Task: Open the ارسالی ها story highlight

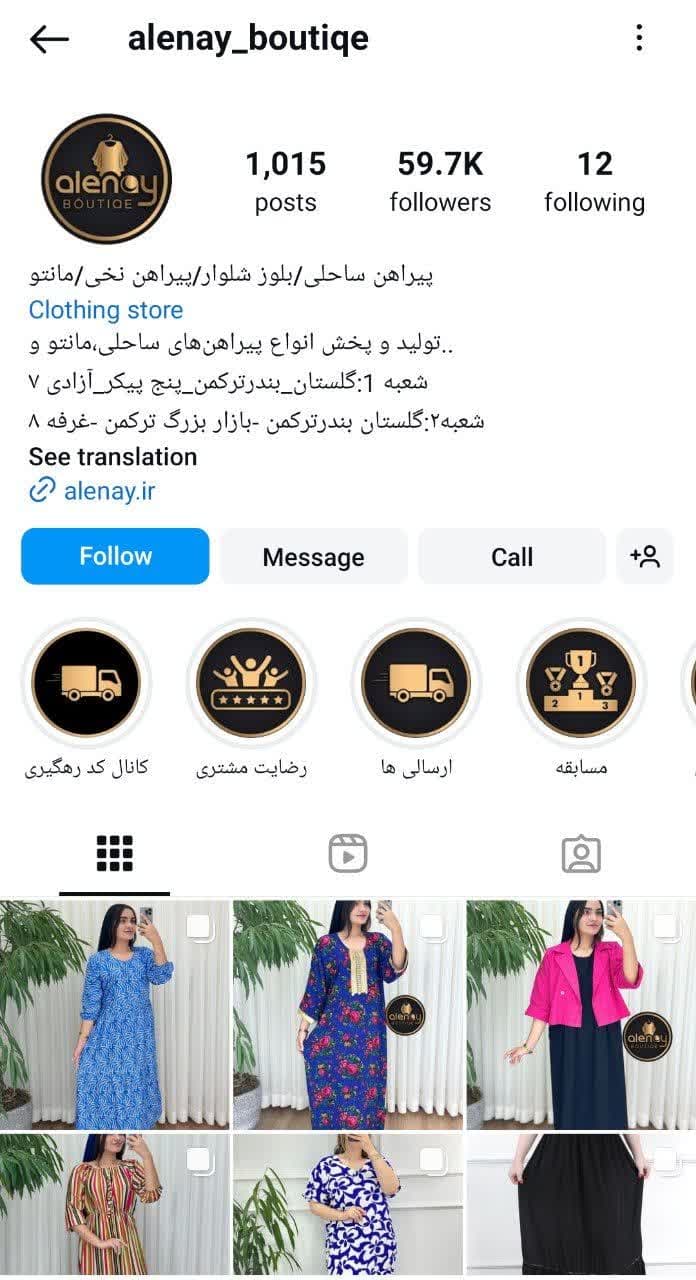Action: point(415,683)
